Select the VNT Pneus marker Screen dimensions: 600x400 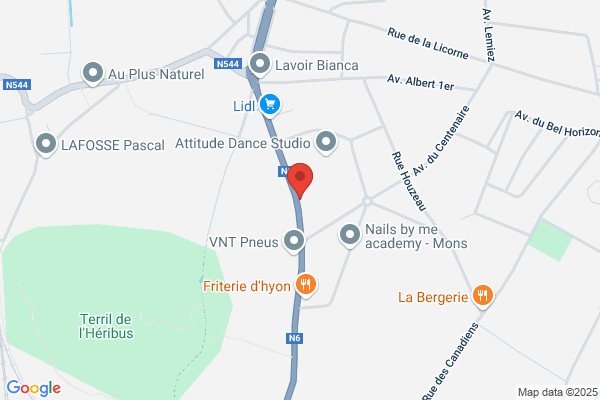tap(294, 242)
